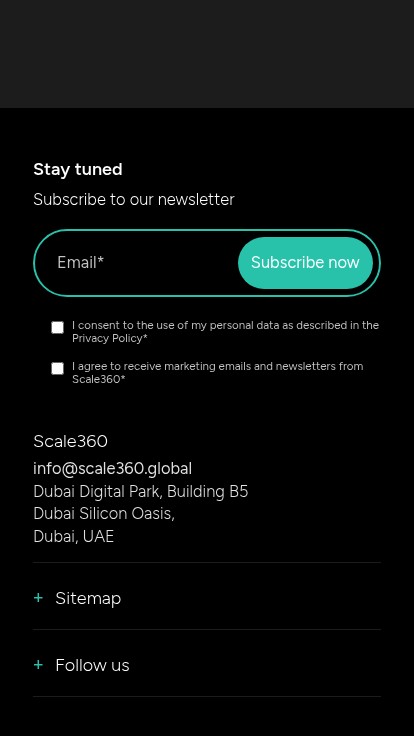Open the info@scale360.global email link

pyautogui.click(x=113, y=468)
